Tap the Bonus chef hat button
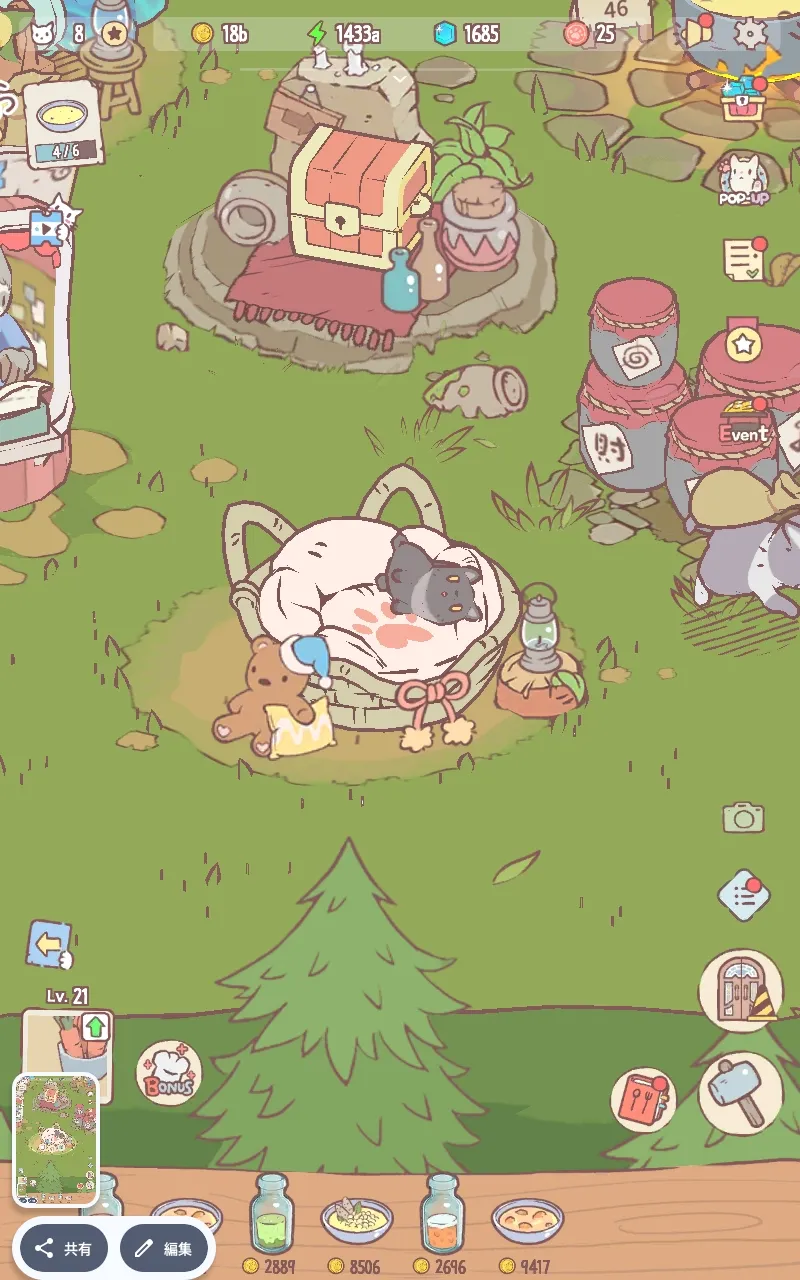 169,1073
